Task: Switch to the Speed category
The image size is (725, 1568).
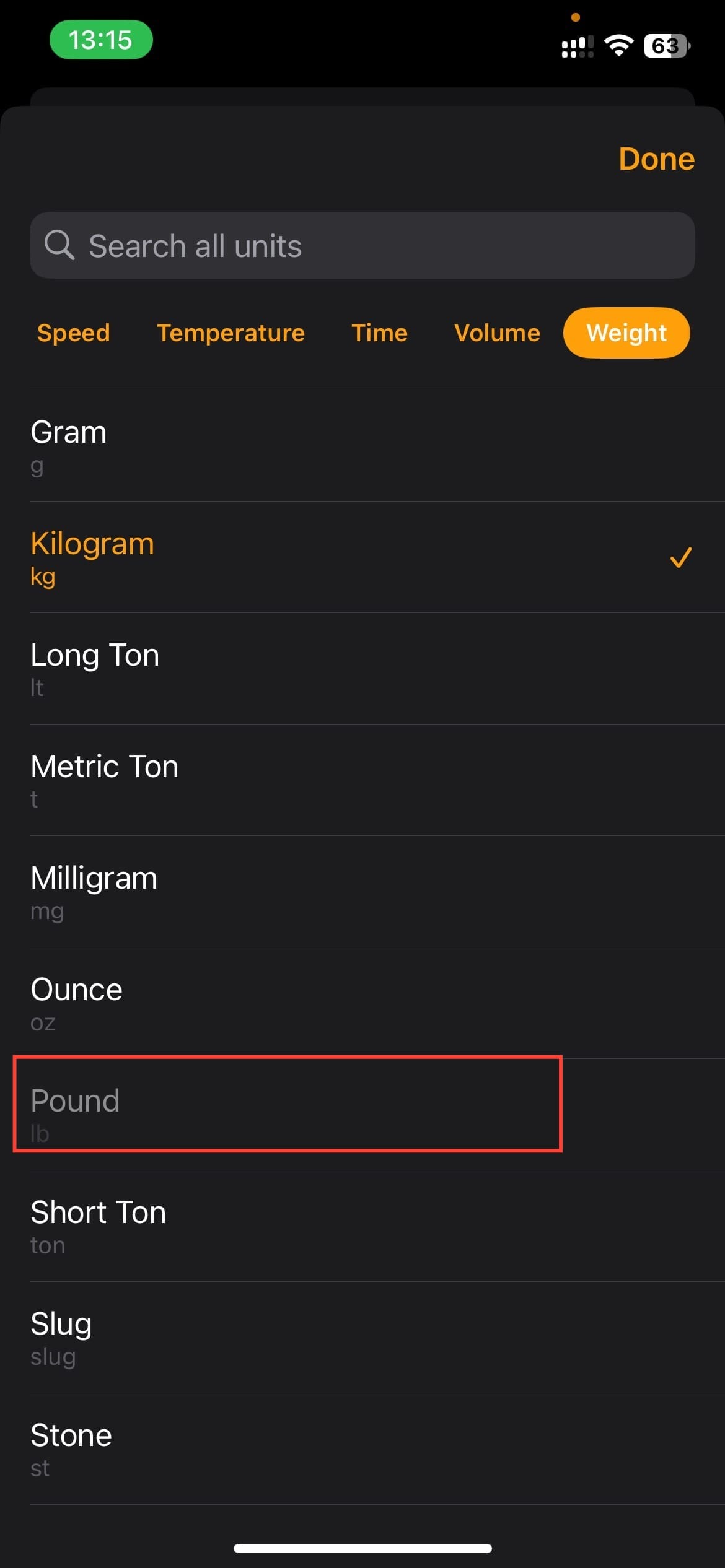Action: point(74,333)
